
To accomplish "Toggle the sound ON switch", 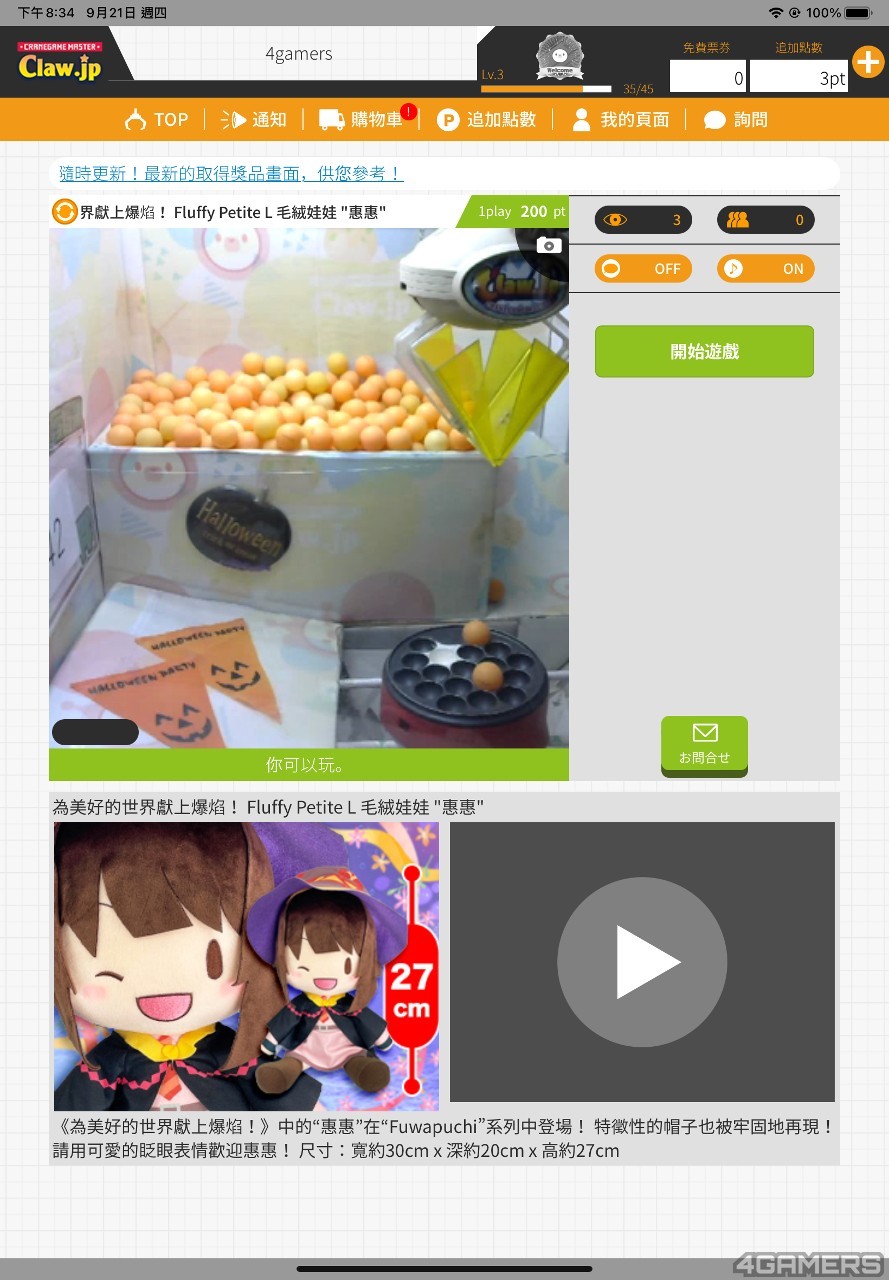I will pos(765,269).
